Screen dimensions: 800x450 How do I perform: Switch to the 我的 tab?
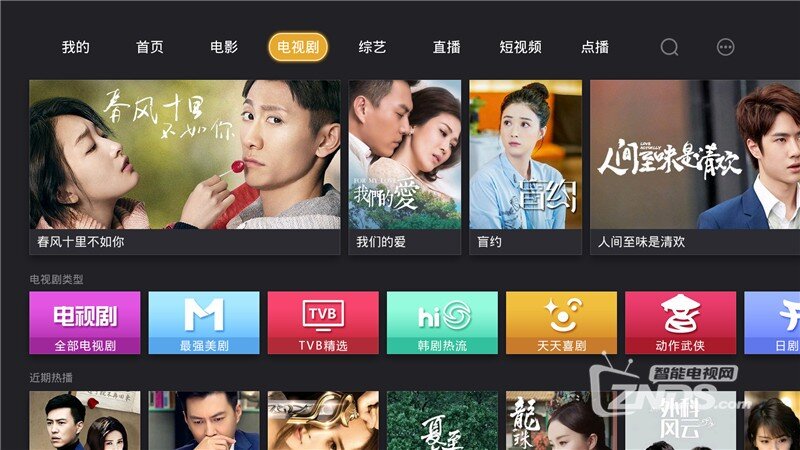tap(75, 47)
